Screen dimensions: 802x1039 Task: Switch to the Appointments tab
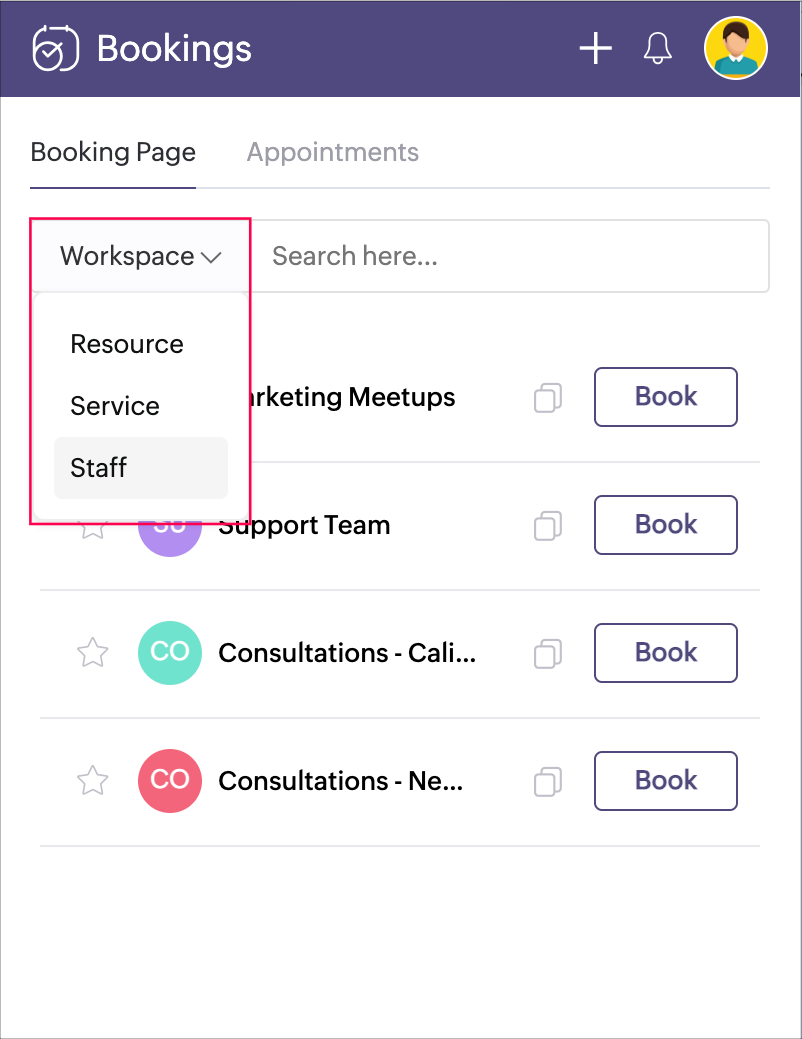[332, 152]
